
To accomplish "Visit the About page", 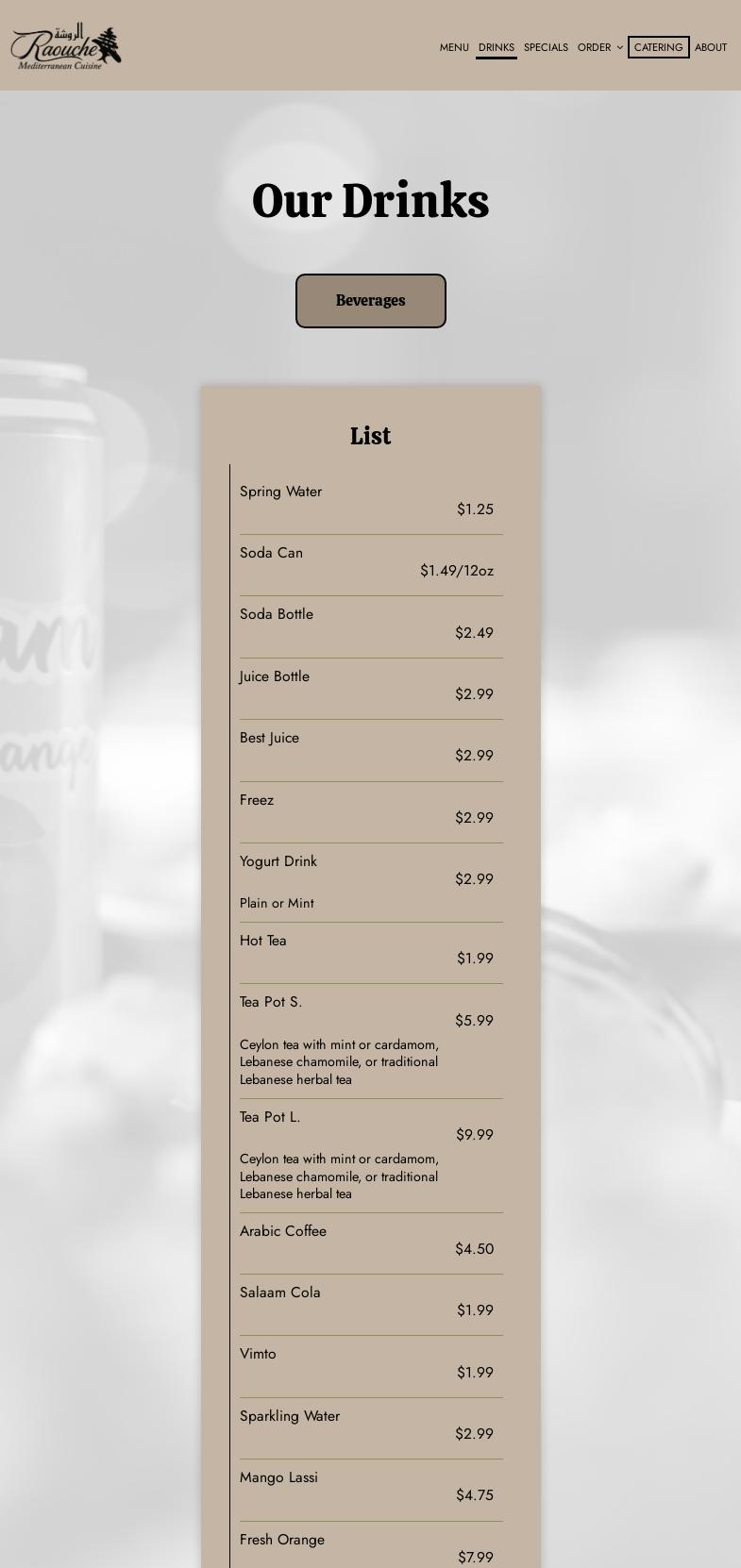I will [711, 47].
